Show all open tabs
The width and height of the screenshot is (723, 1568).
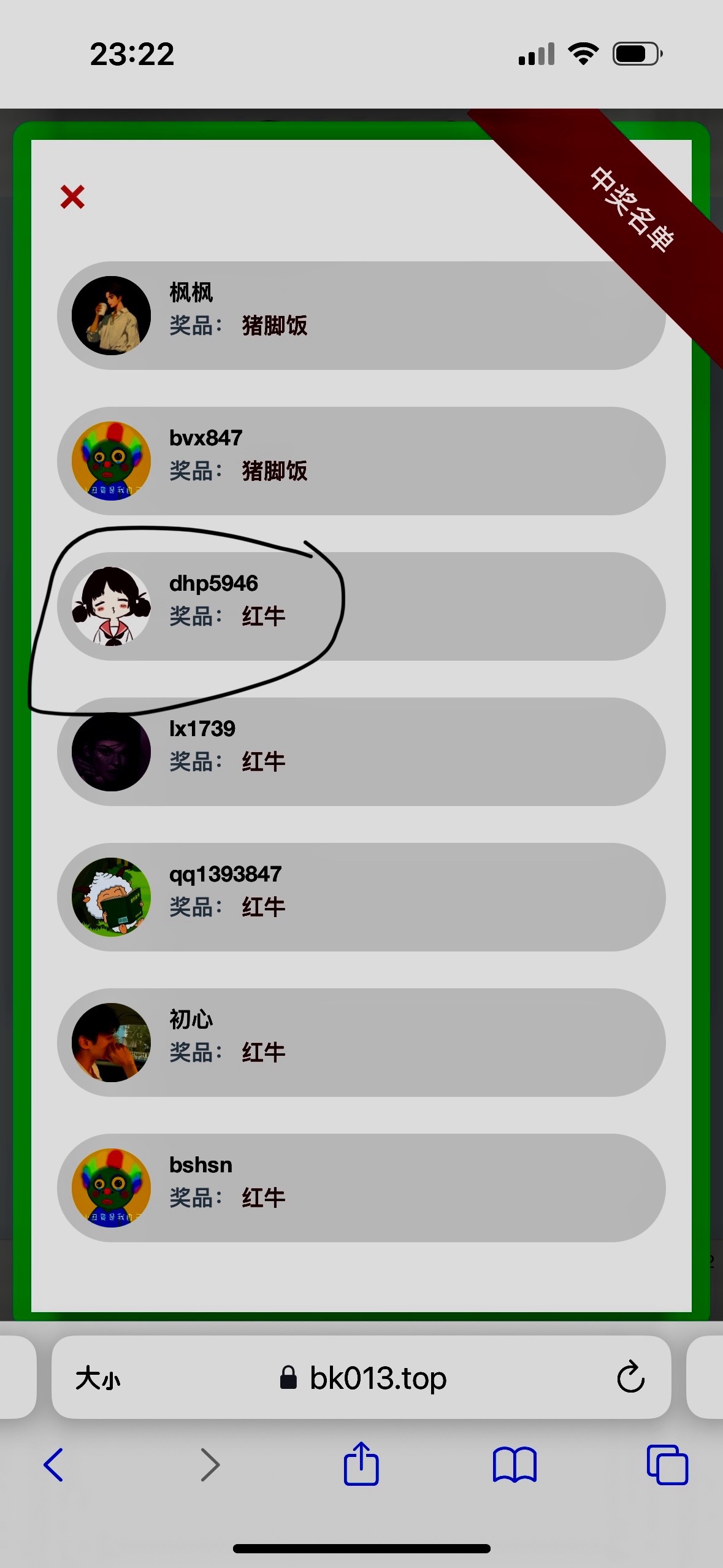click(667, 1465)
